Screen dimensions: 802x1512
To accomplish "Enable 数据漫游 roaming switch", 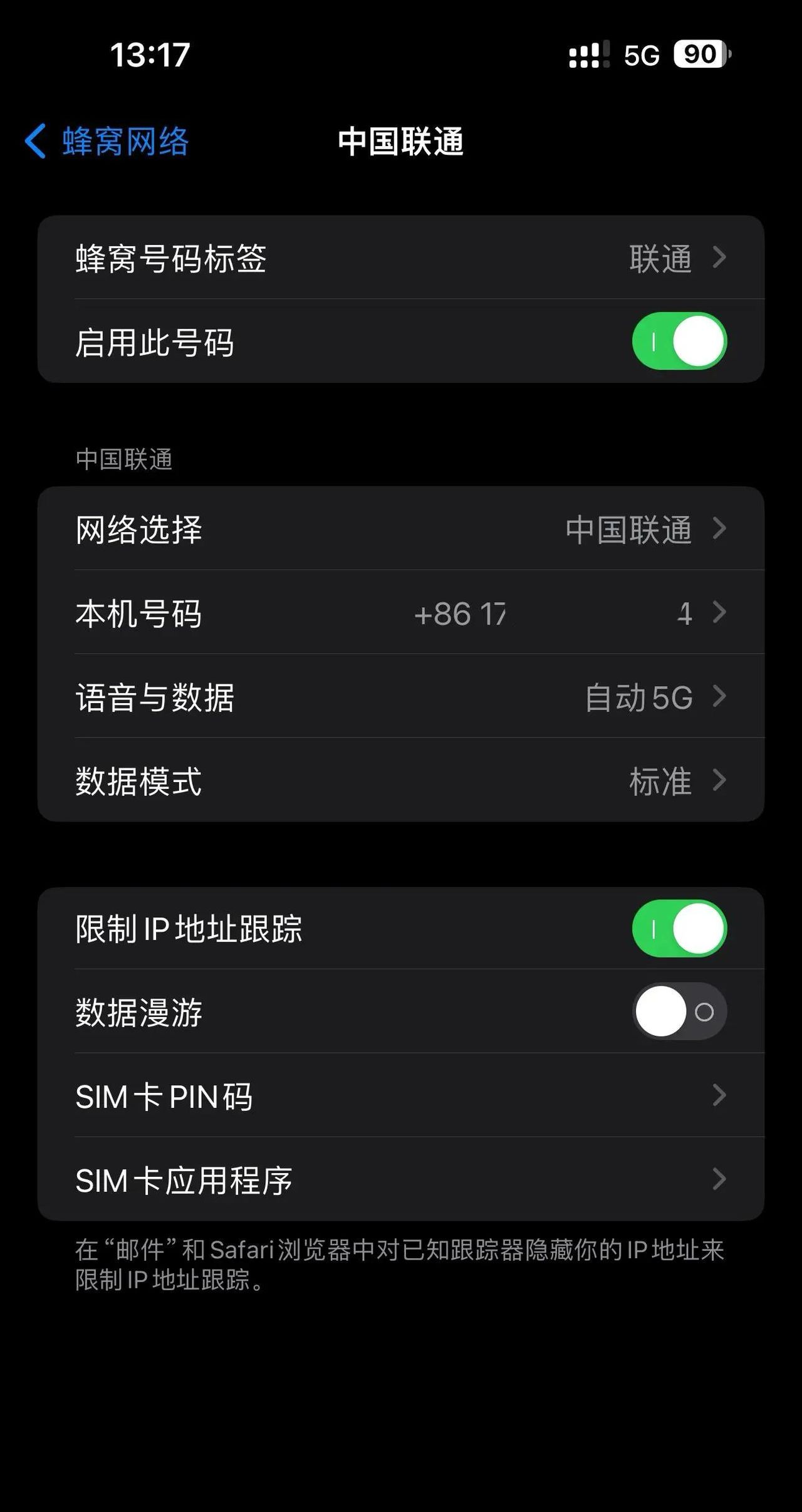I will click(681, 1011).
